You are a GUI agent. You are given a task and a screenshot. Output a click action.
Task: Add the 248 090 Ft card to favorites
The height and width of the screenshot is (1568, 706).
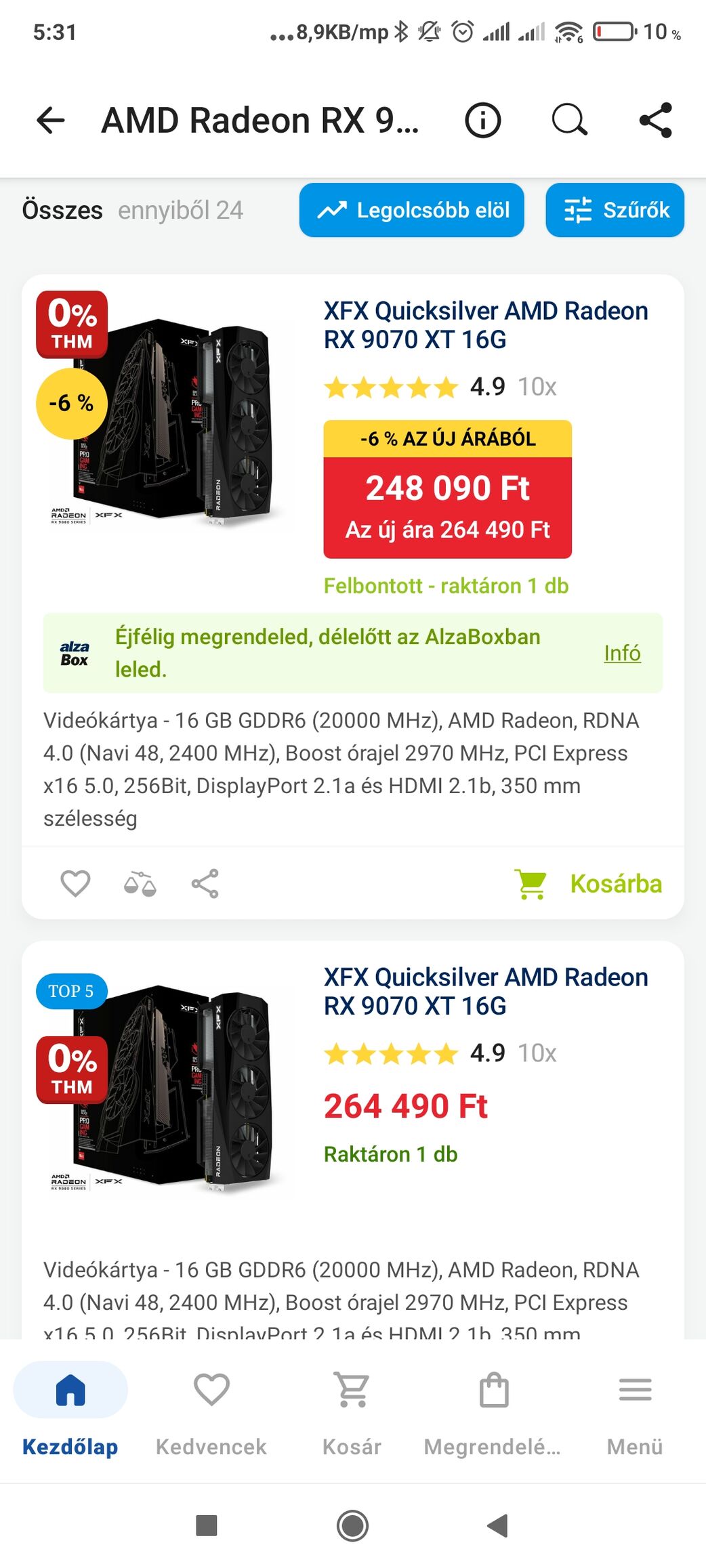click(x=75, y=883)
